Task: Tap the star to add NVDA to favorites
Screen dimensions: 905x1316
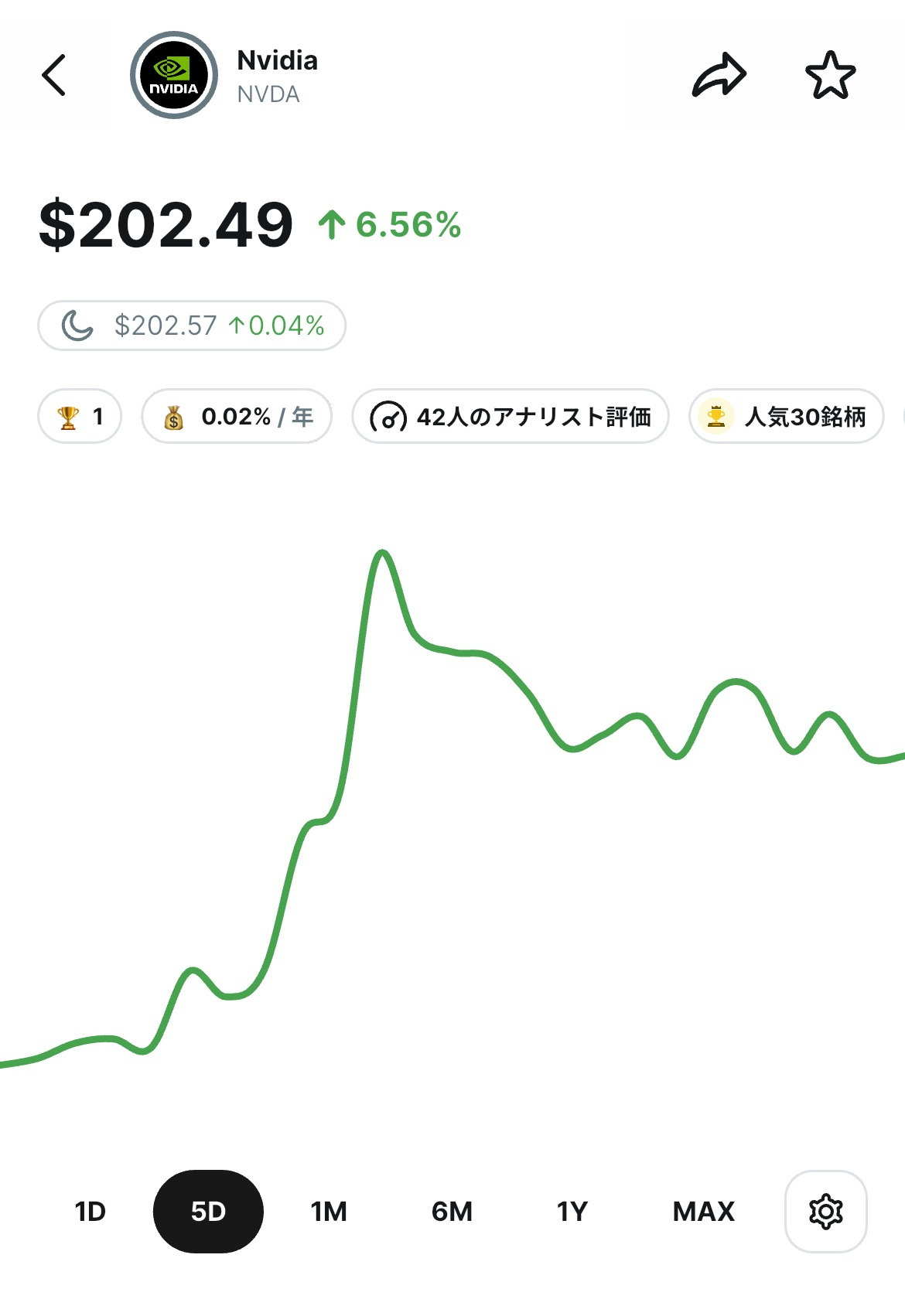Action: (832, 76)
